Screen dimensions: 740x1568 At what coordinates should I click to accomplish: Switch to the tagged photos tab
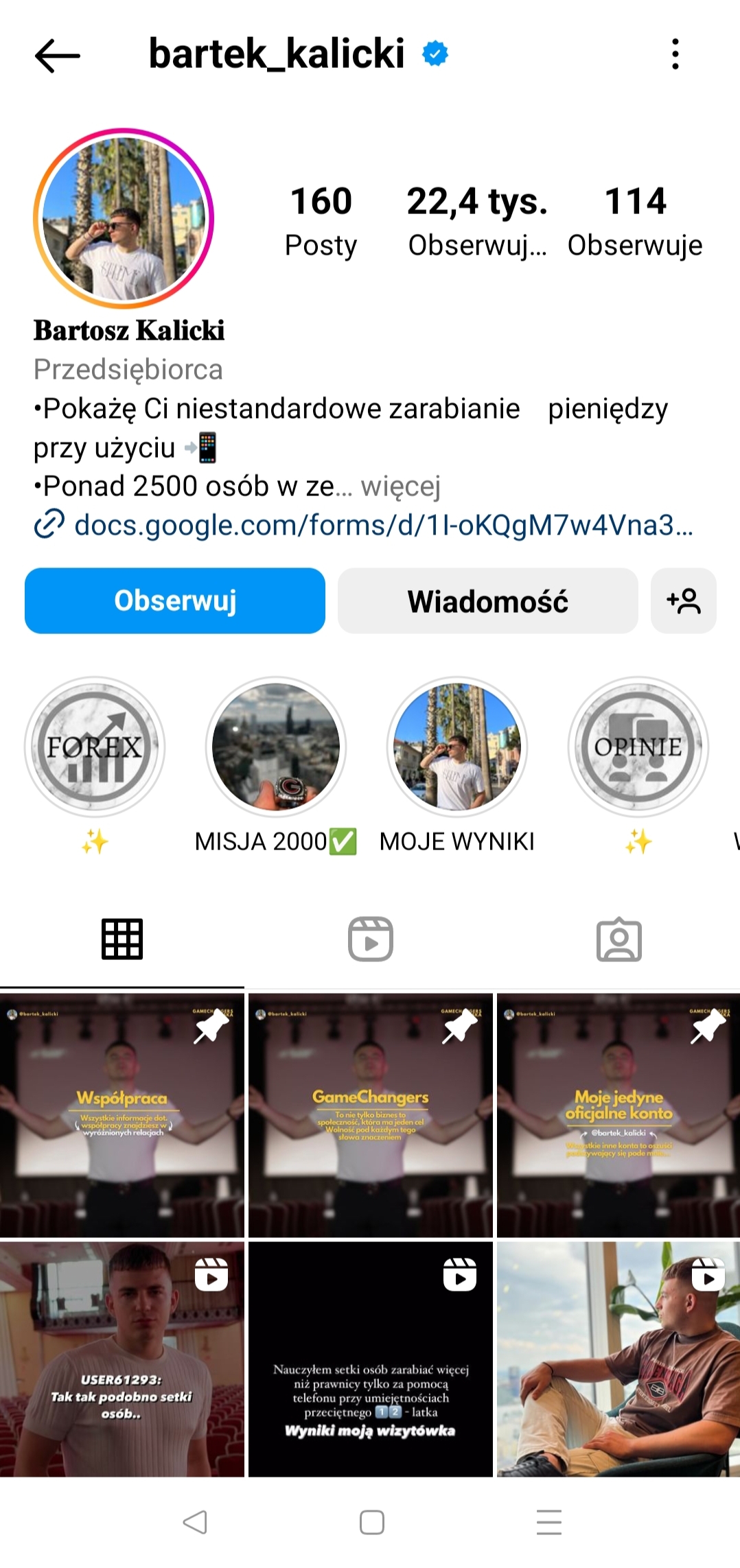pos(618,939)
